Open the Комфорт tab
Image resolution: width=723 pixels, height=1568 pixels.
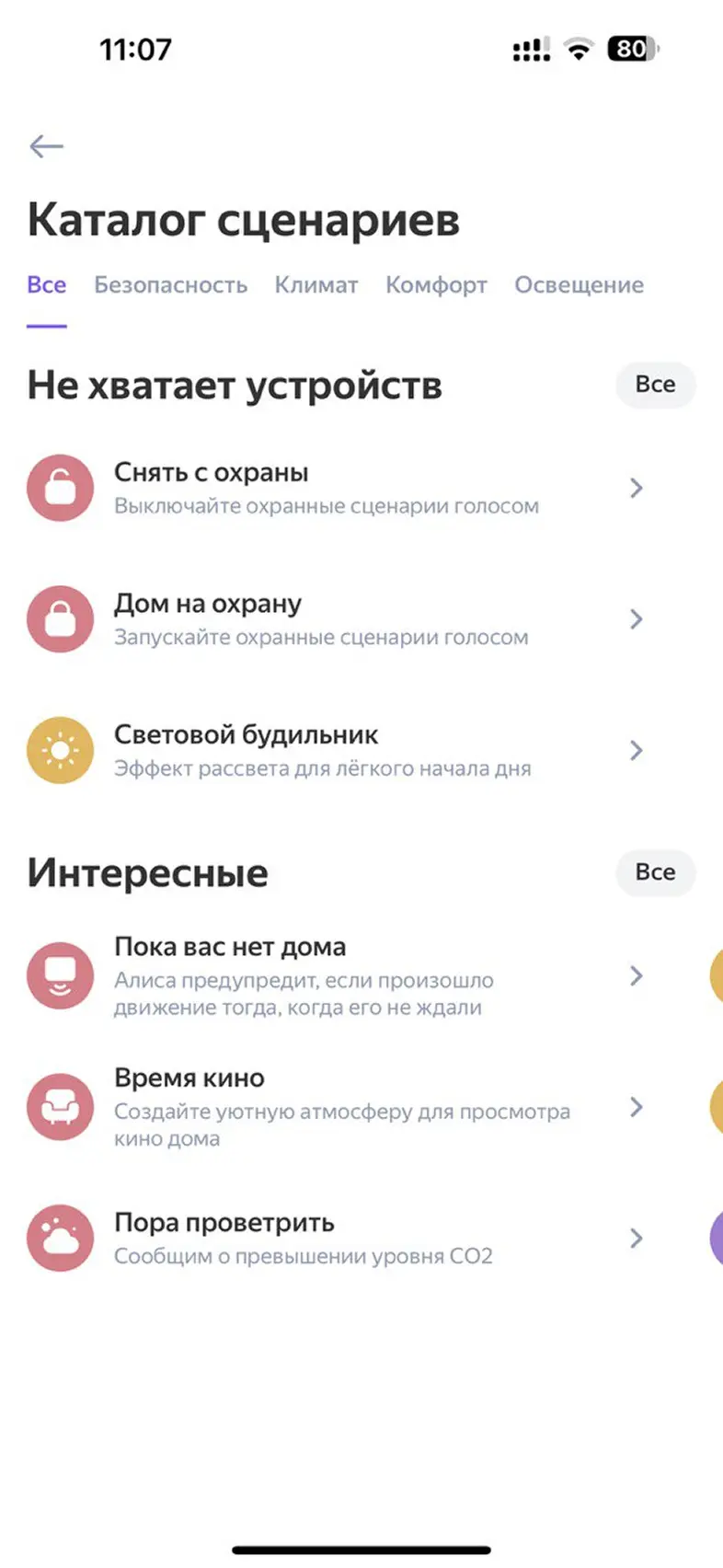pos(436,285)
